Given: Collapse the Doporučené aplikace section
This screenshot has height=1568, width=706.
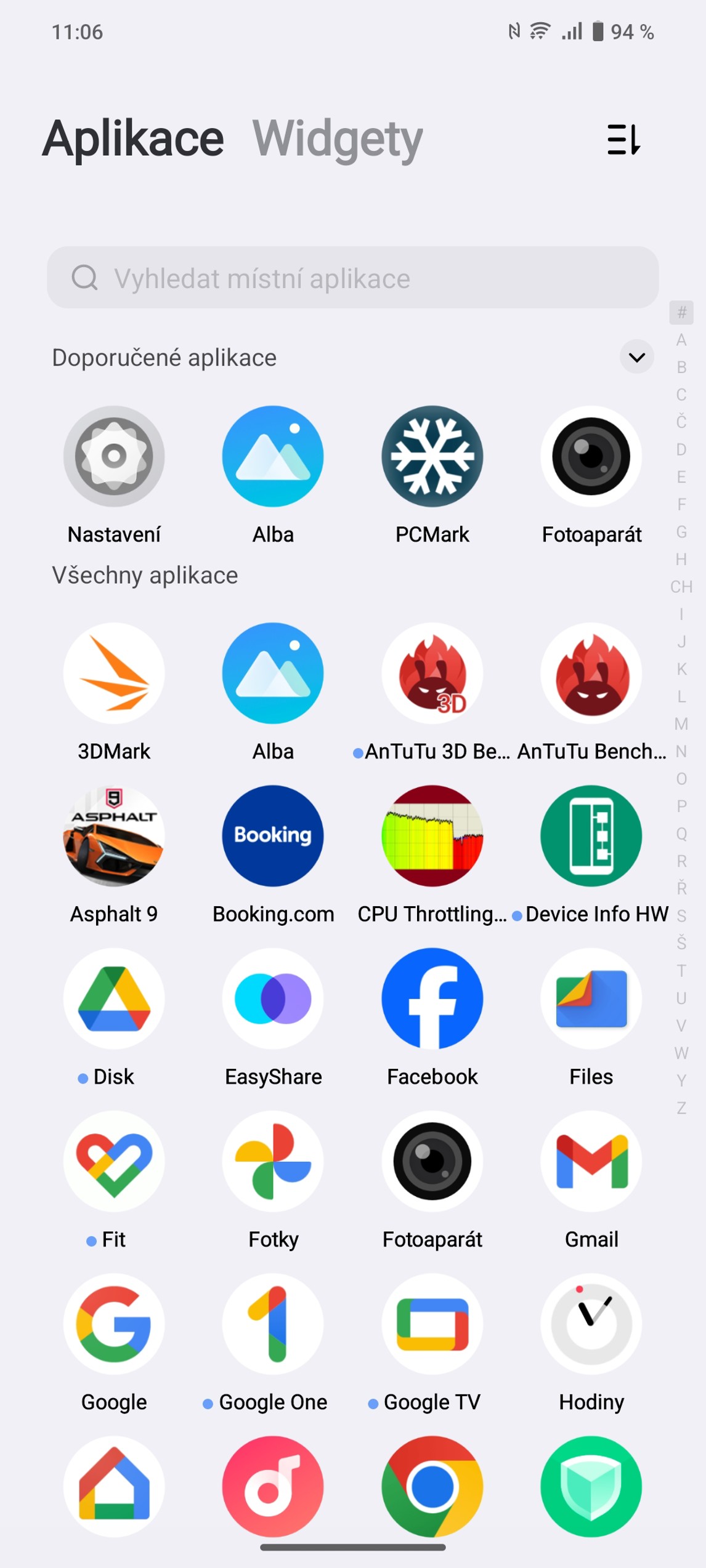Looking at the screenshot, I should coord(636,356).
